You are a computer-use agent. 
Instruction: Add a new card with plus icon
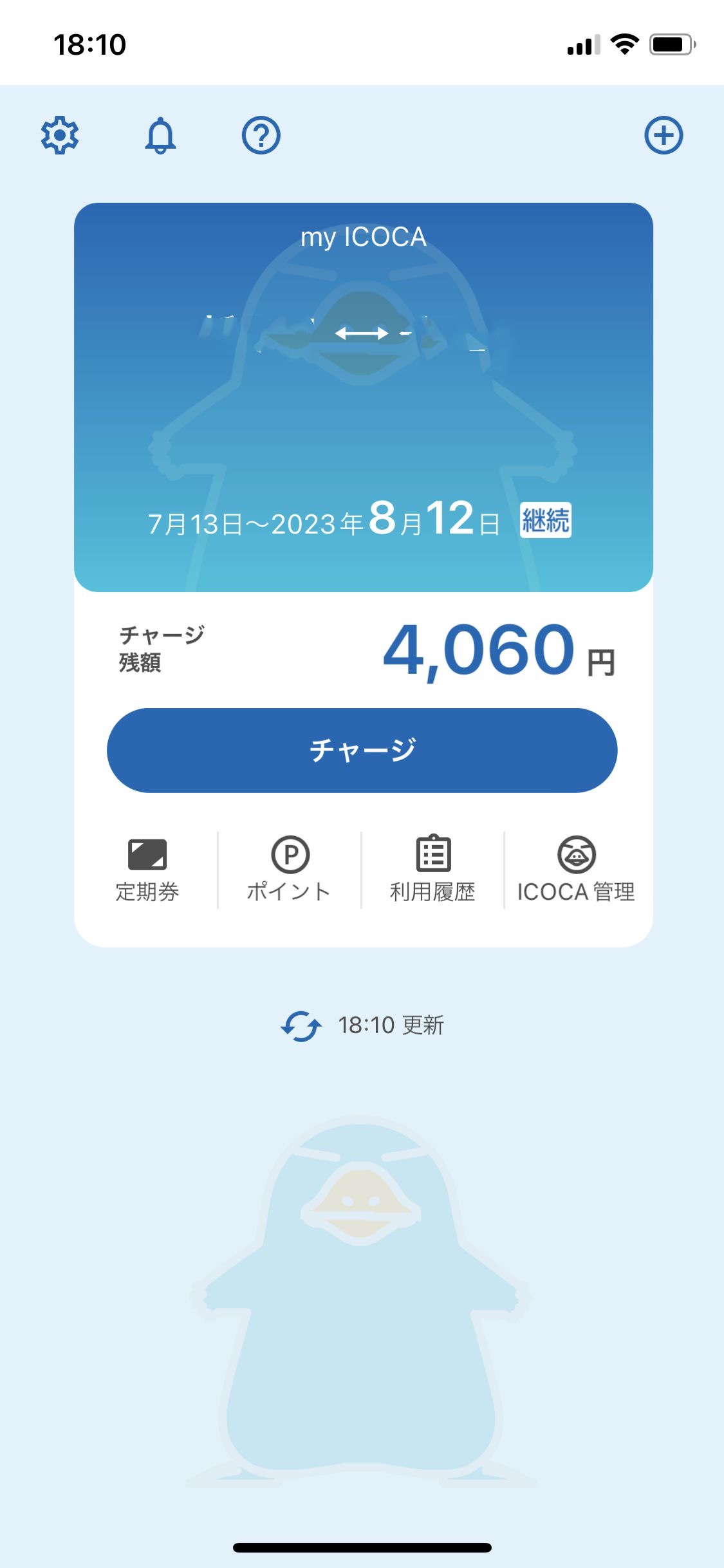(x=664, y=135)
